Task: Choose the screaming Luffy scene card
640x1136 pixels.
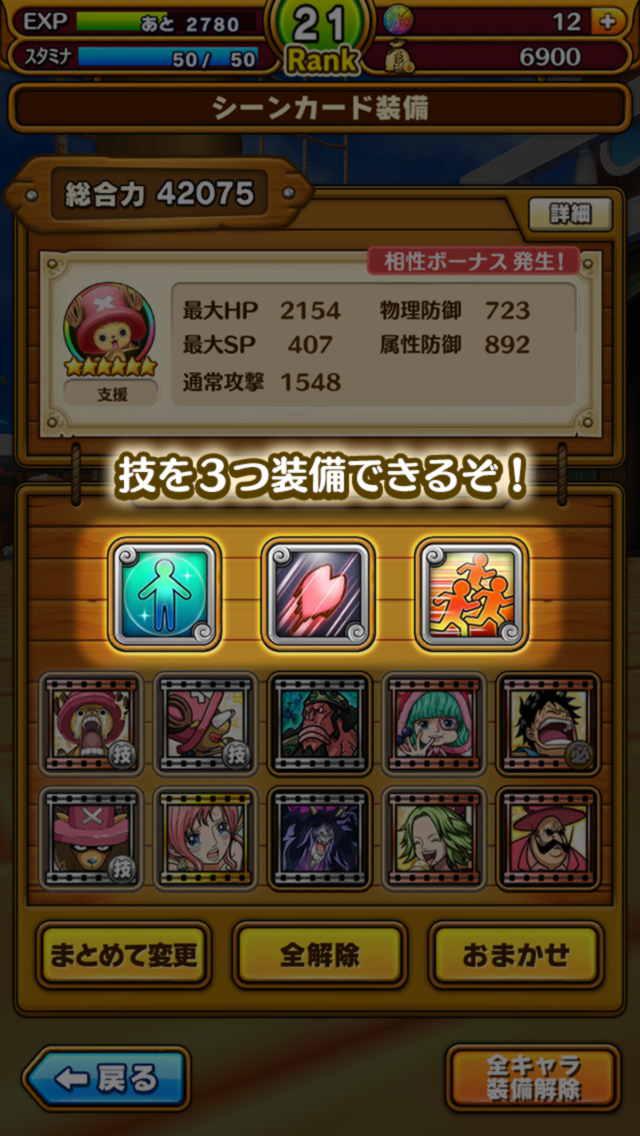Action: (548, 723)
